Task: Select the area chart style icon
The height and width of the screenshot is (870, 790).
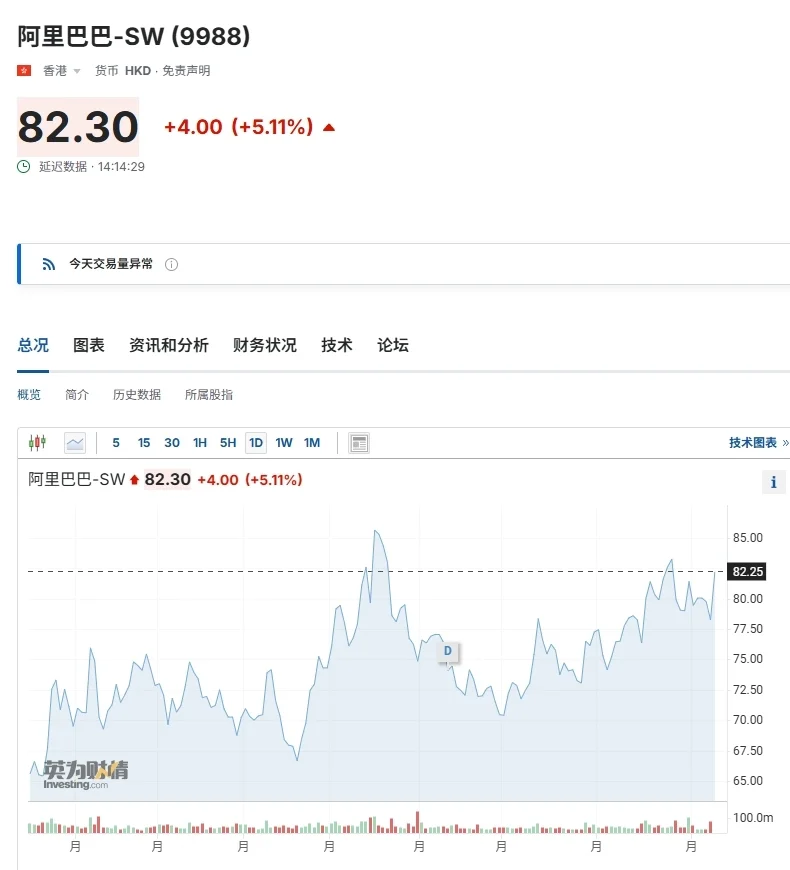Action: pyautogui.click(x=75, y=442)
